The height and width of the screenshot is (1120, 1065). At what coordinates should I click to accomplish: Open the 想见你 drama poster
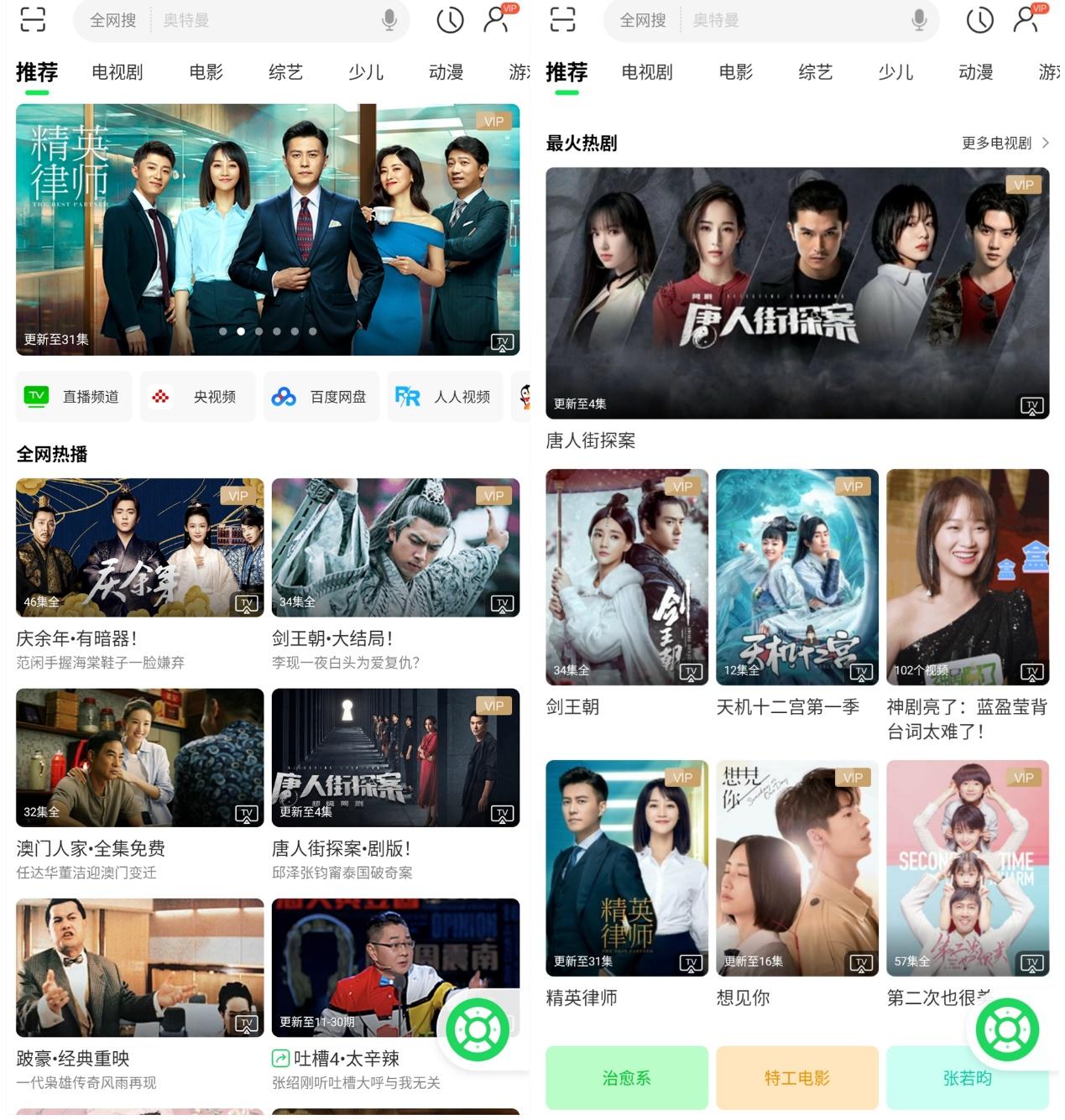pos(796,868)
